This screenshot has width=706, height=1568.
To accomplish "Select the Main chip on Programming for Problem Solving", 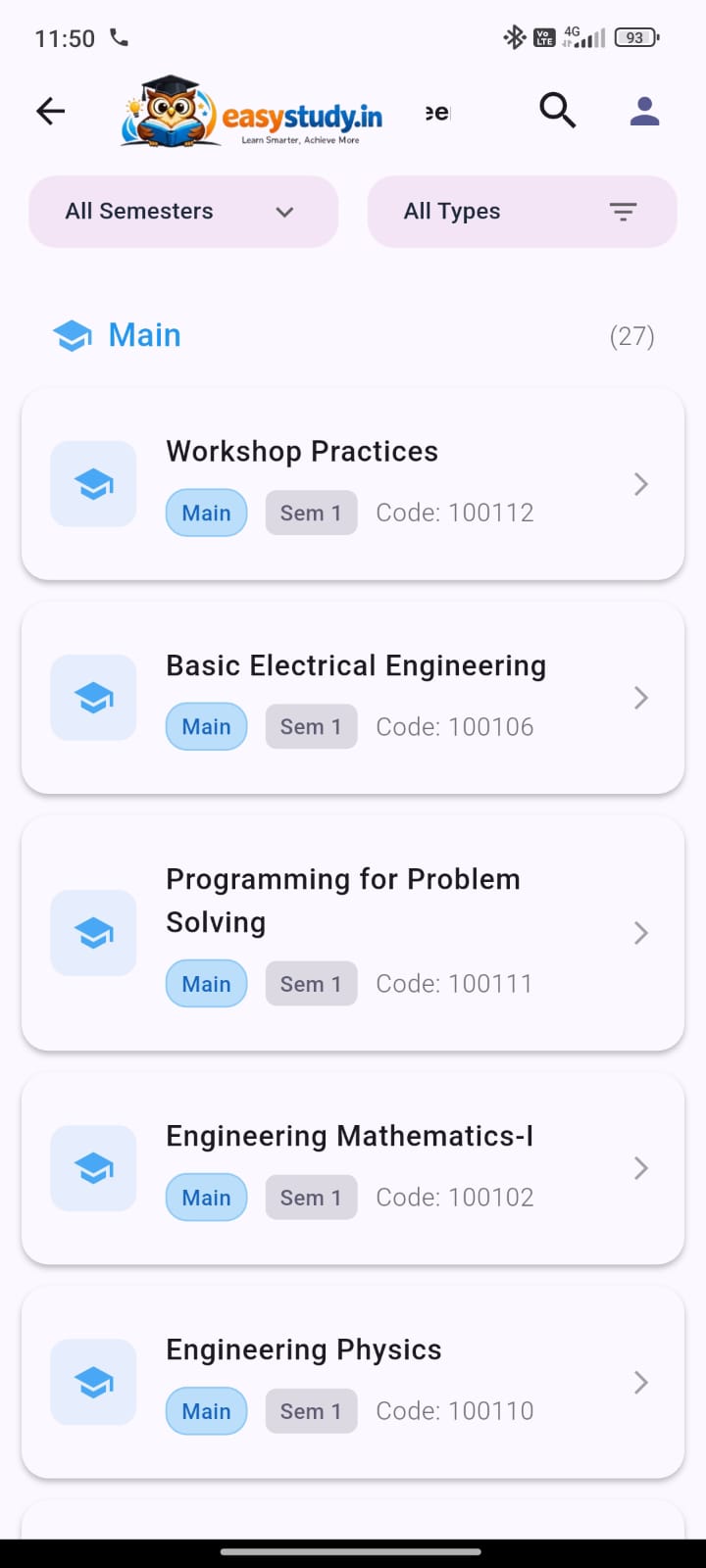I will [x=206, y=983].
